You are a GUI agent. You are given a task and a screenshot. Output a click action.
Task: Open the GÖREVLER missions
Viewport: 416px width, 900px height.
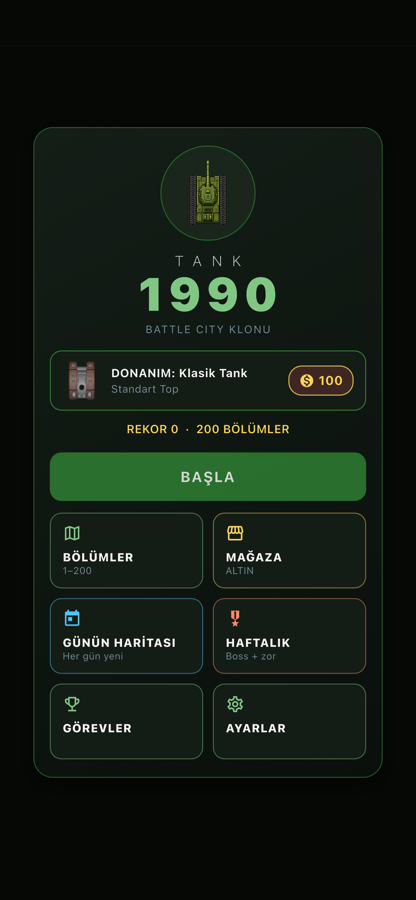pyautogui.click(x=126, y=721)
